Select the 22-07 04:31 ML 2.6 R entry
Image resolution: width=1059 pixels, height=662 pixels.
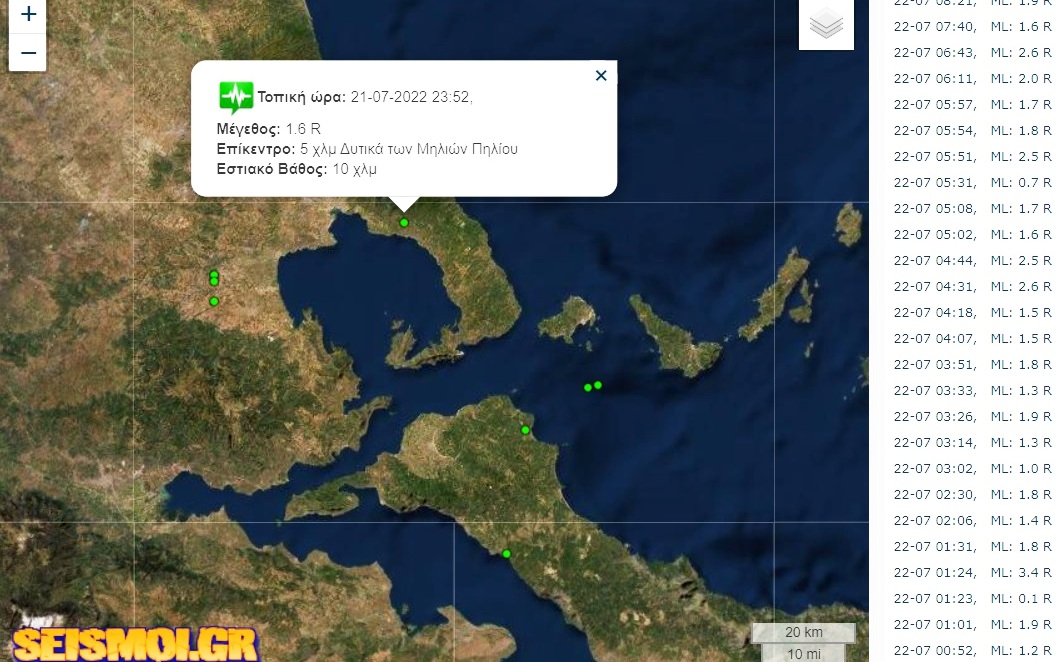point(971,287)
